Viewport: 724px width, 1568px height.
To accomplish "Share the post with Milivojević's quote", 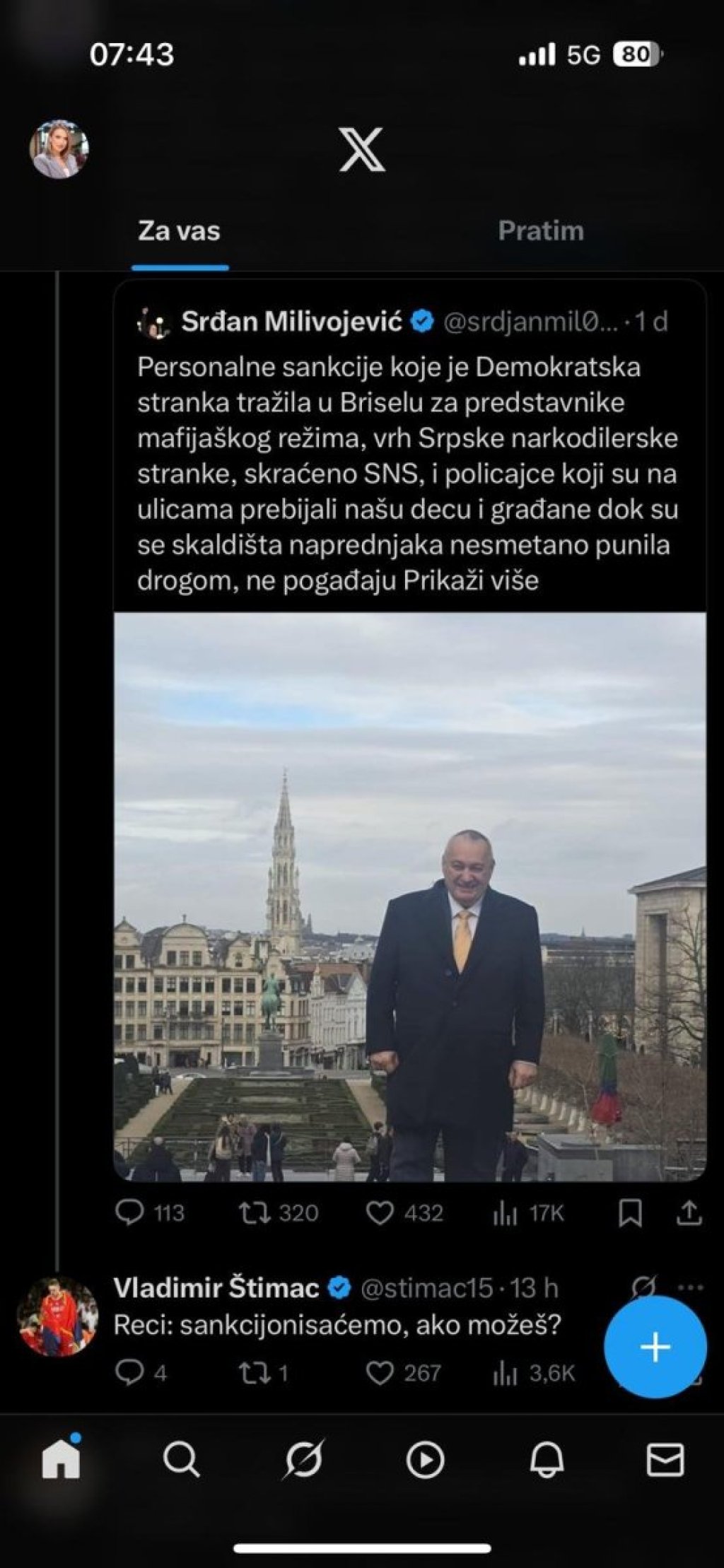I will (x=689, y=1214).
